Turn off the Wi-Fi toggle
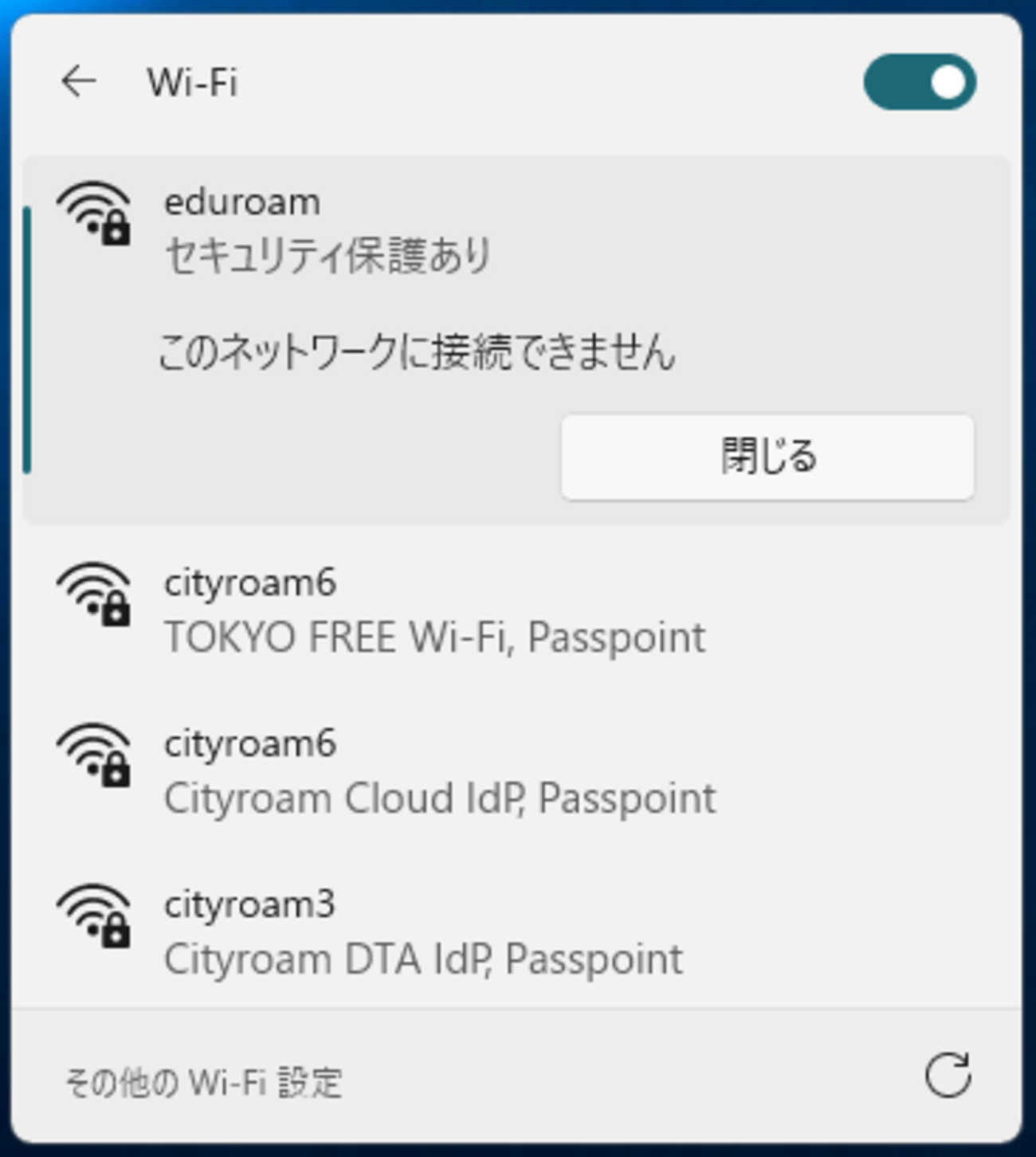Screen dimensions: 1036x1157 pyautogui.click(x=919, y=81)
